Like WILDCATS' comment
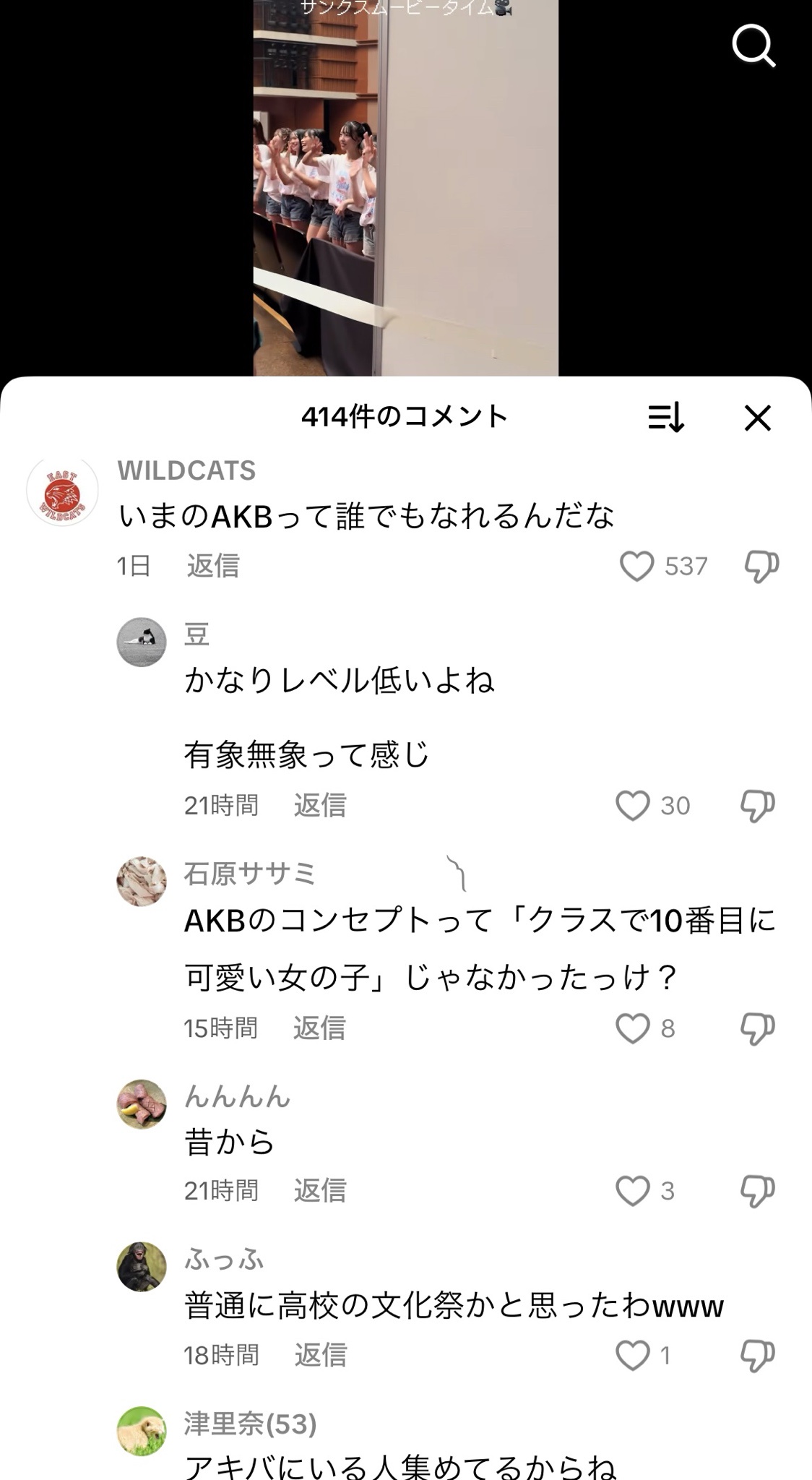Viewport: 812px width, 1480px height. click(636, 566)
